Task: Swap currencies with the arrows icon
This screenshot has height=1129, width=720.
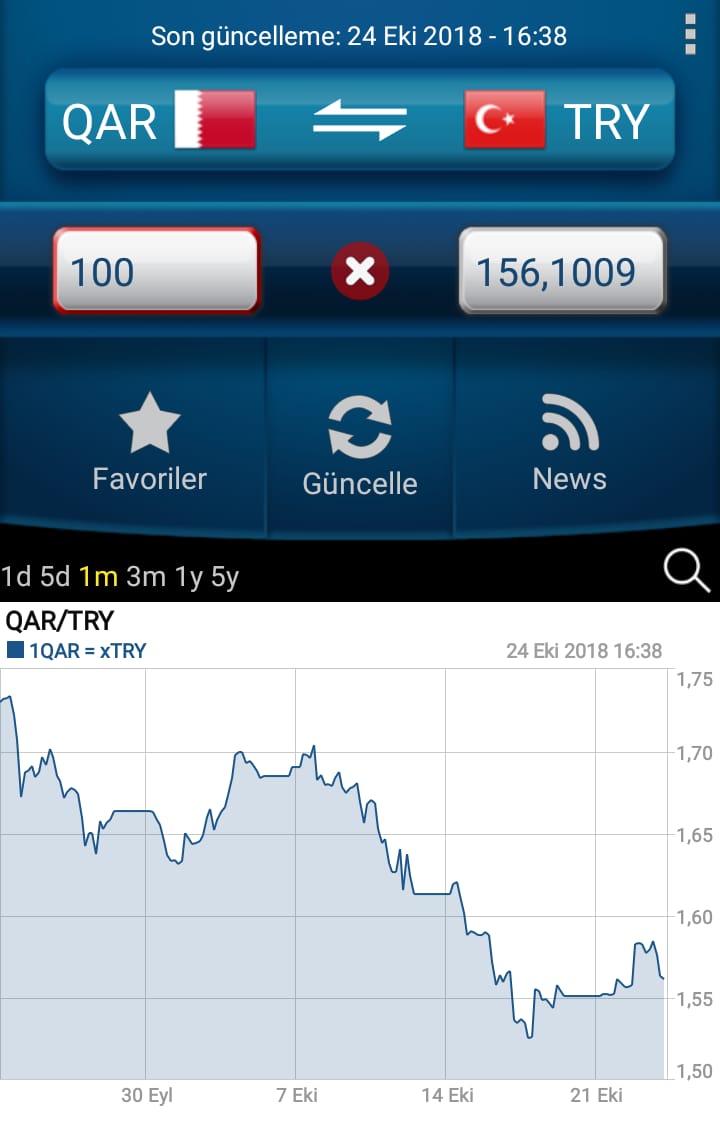Action: click(x=360, y=120)
